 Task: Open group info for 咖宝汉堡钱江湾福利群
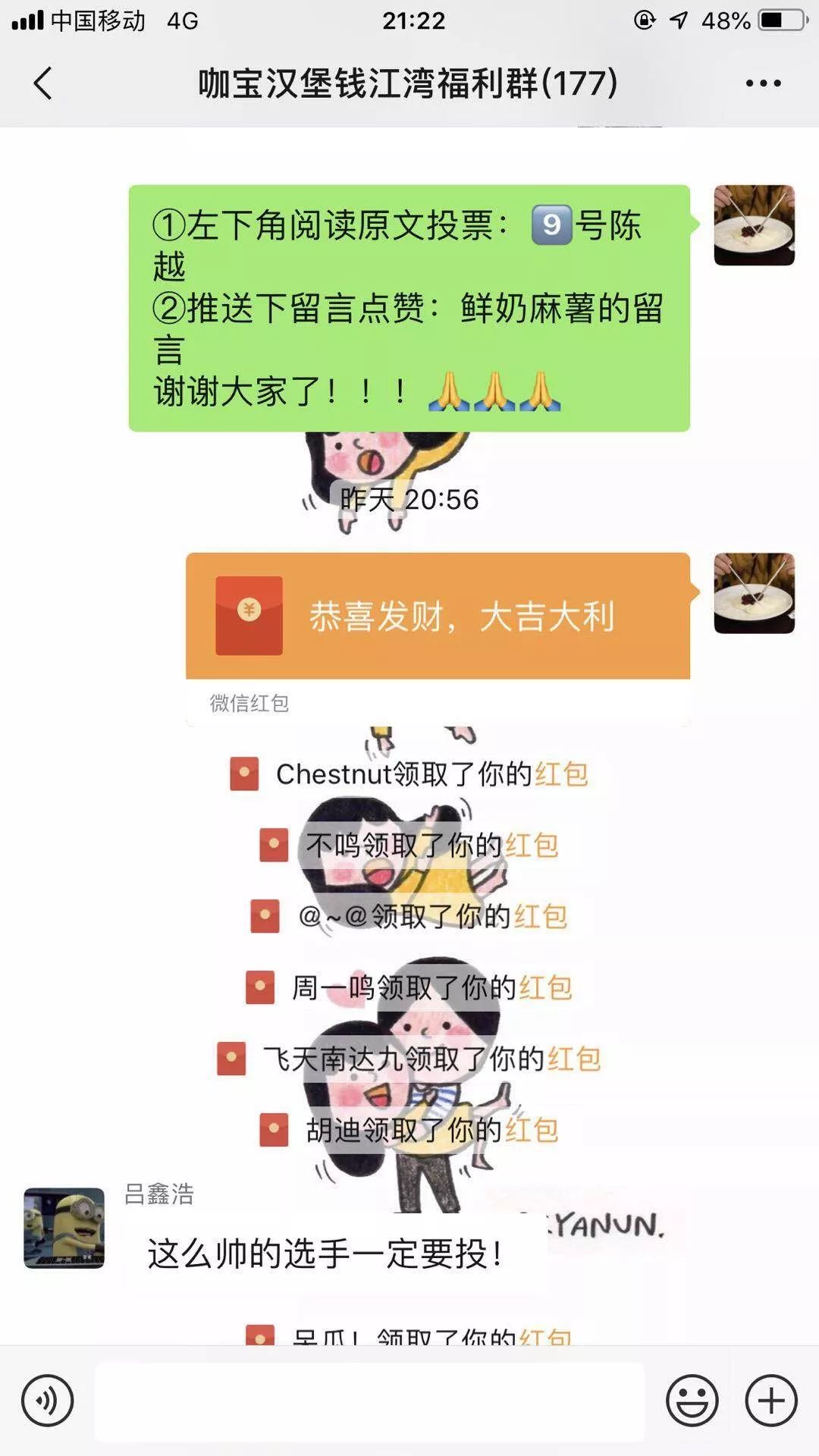409,83
